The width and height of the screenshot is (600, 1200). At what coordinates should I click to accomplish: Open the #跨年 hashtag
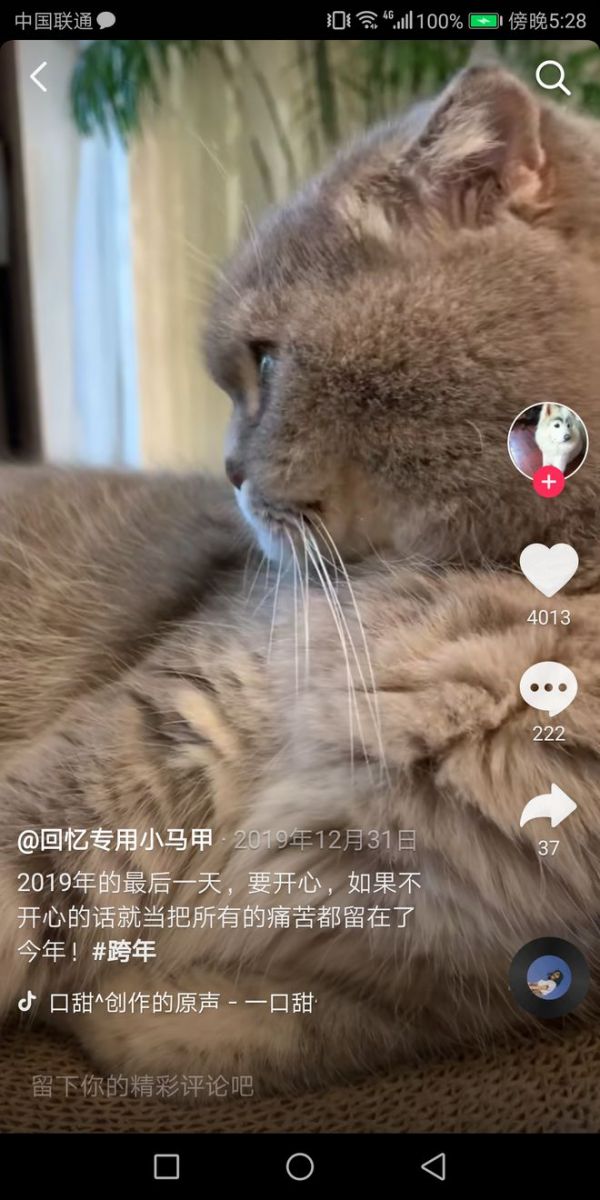pos(125,951)
